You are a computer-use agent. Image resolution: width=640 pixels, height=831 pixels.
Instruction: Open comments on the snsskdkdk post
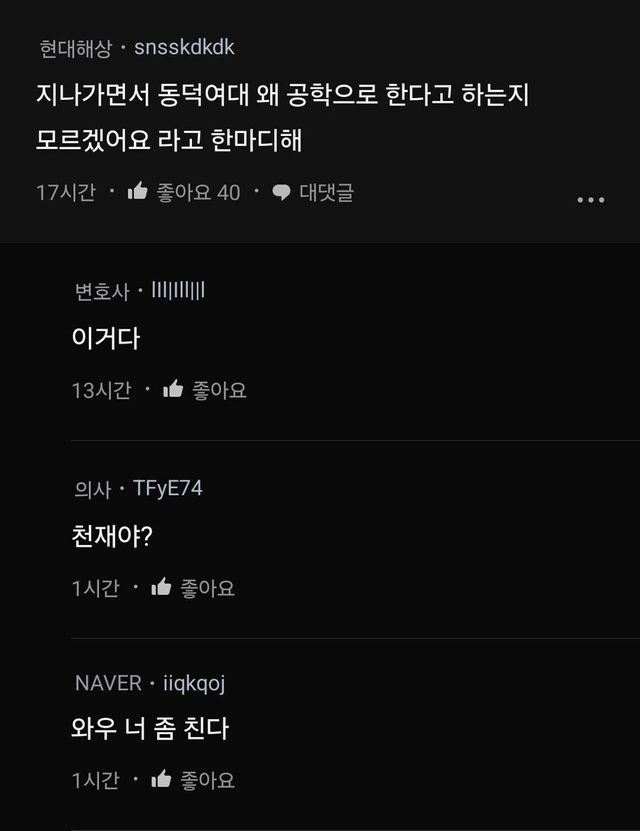[312, 192]
